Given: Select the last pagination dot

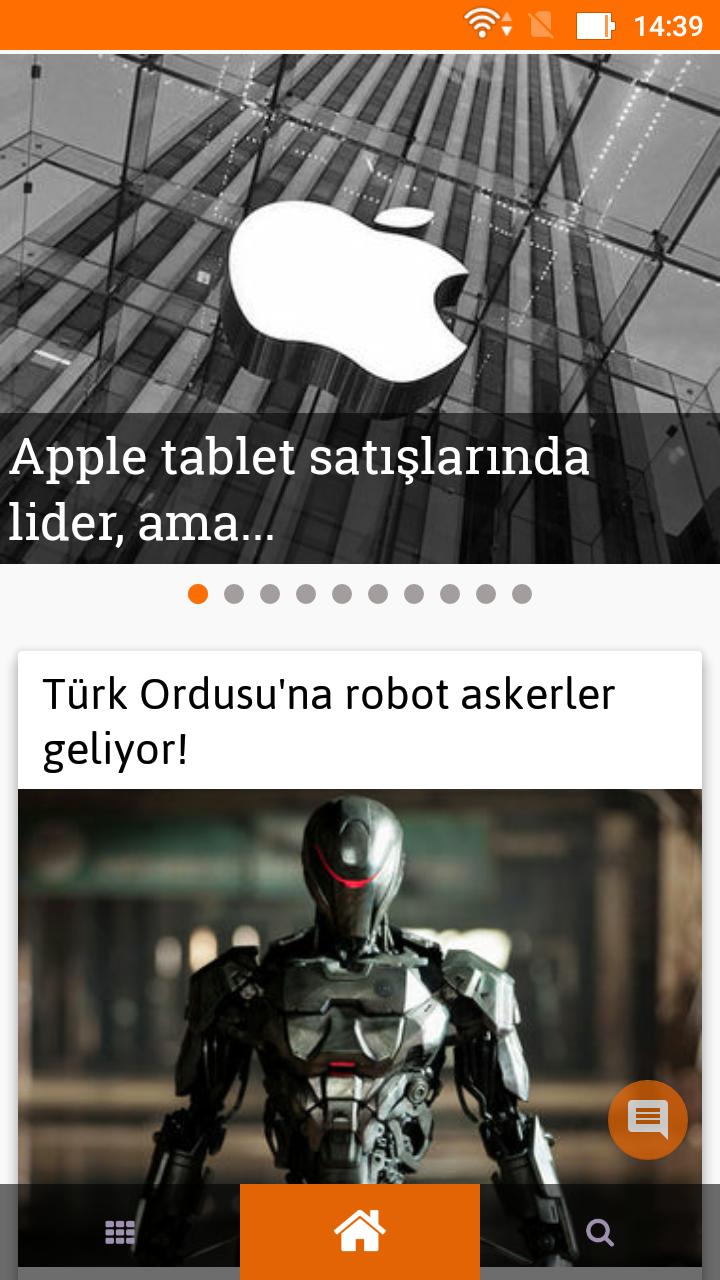Looking at the screenshot, I should (x=521, y=594).
